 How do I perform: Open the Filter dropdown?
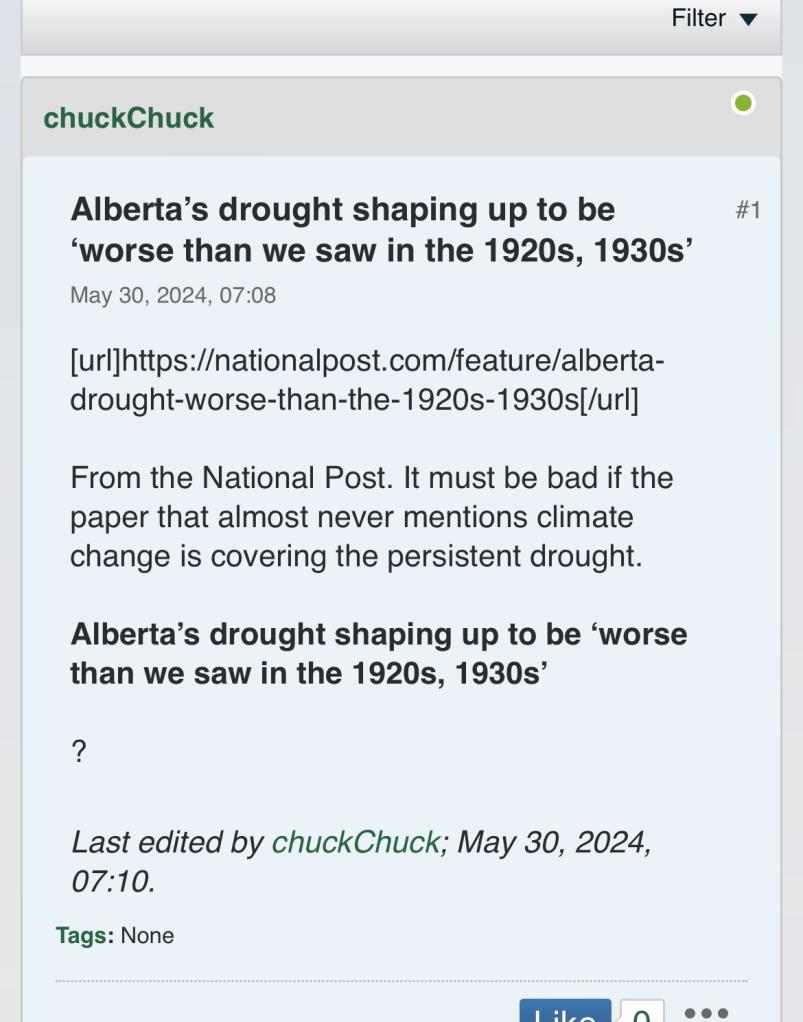tap(714, 18)
